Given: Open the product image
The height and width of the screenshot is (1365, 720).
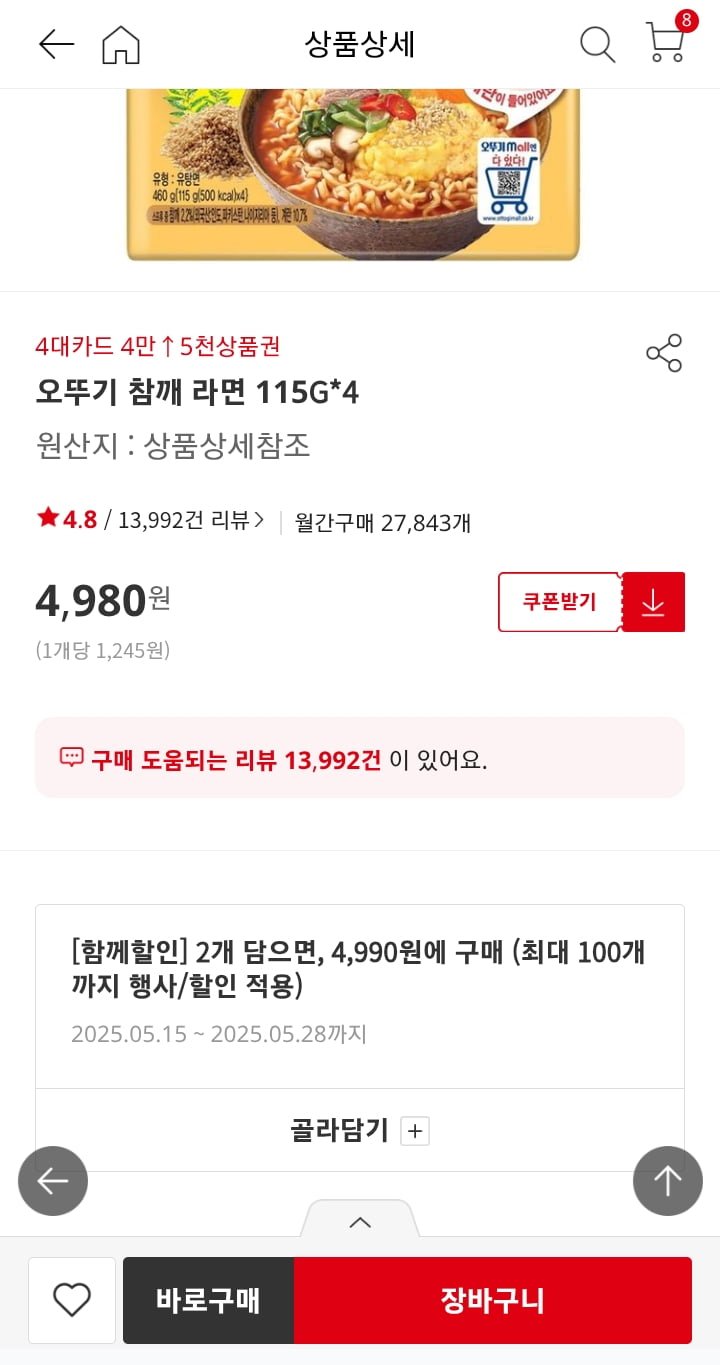Looking at the screenshot, I should 354,175.
